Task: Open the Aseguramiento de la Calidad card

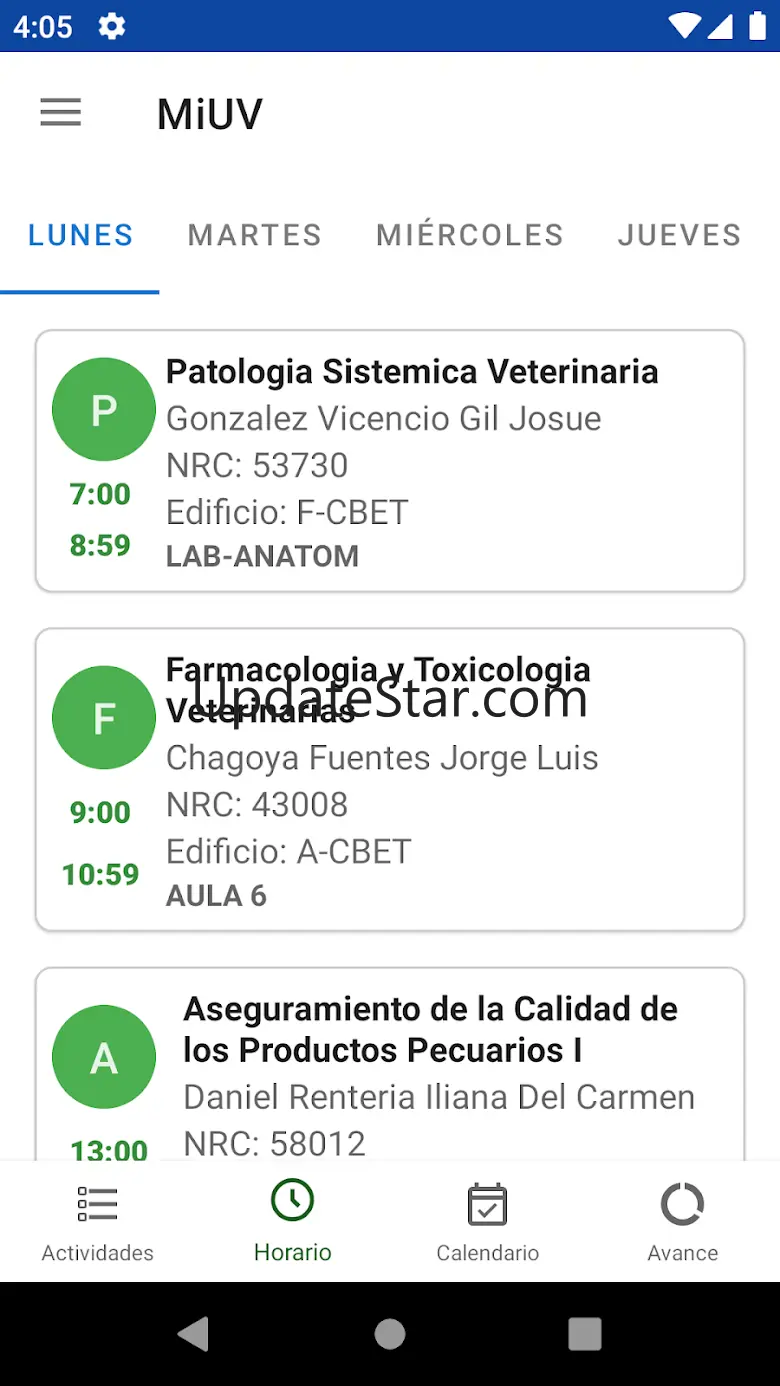Action: pyautogui.click(x=390, y=1070)
